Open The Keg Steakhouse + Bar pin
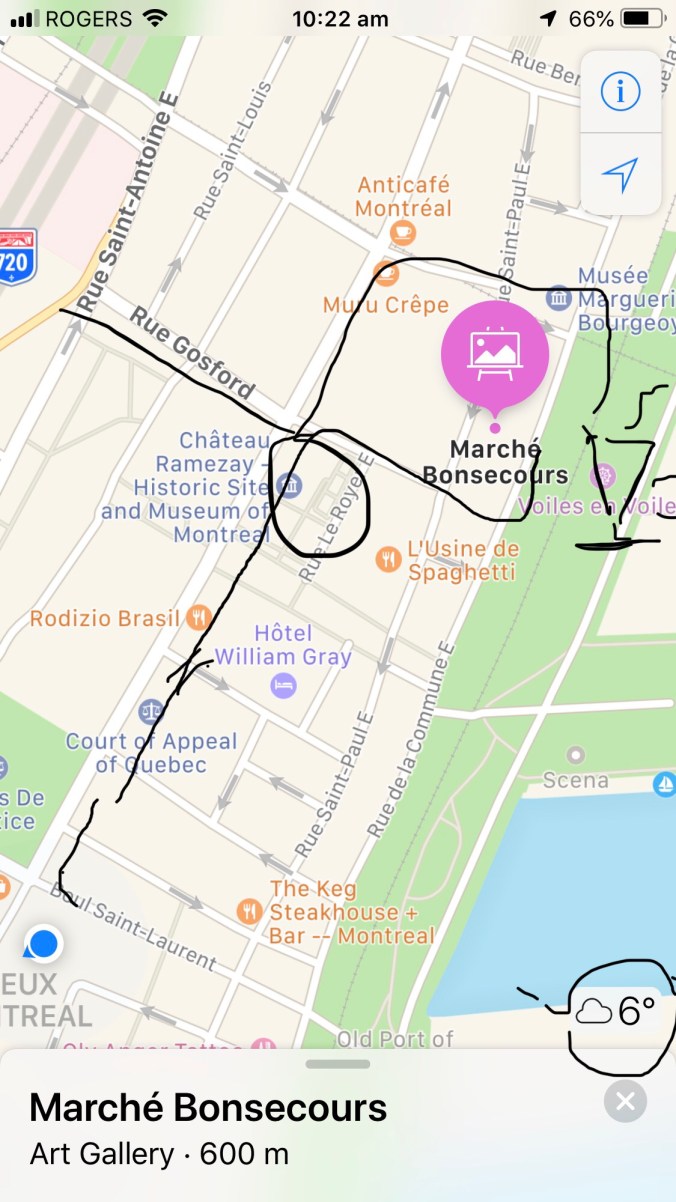 tap(249, 911)
